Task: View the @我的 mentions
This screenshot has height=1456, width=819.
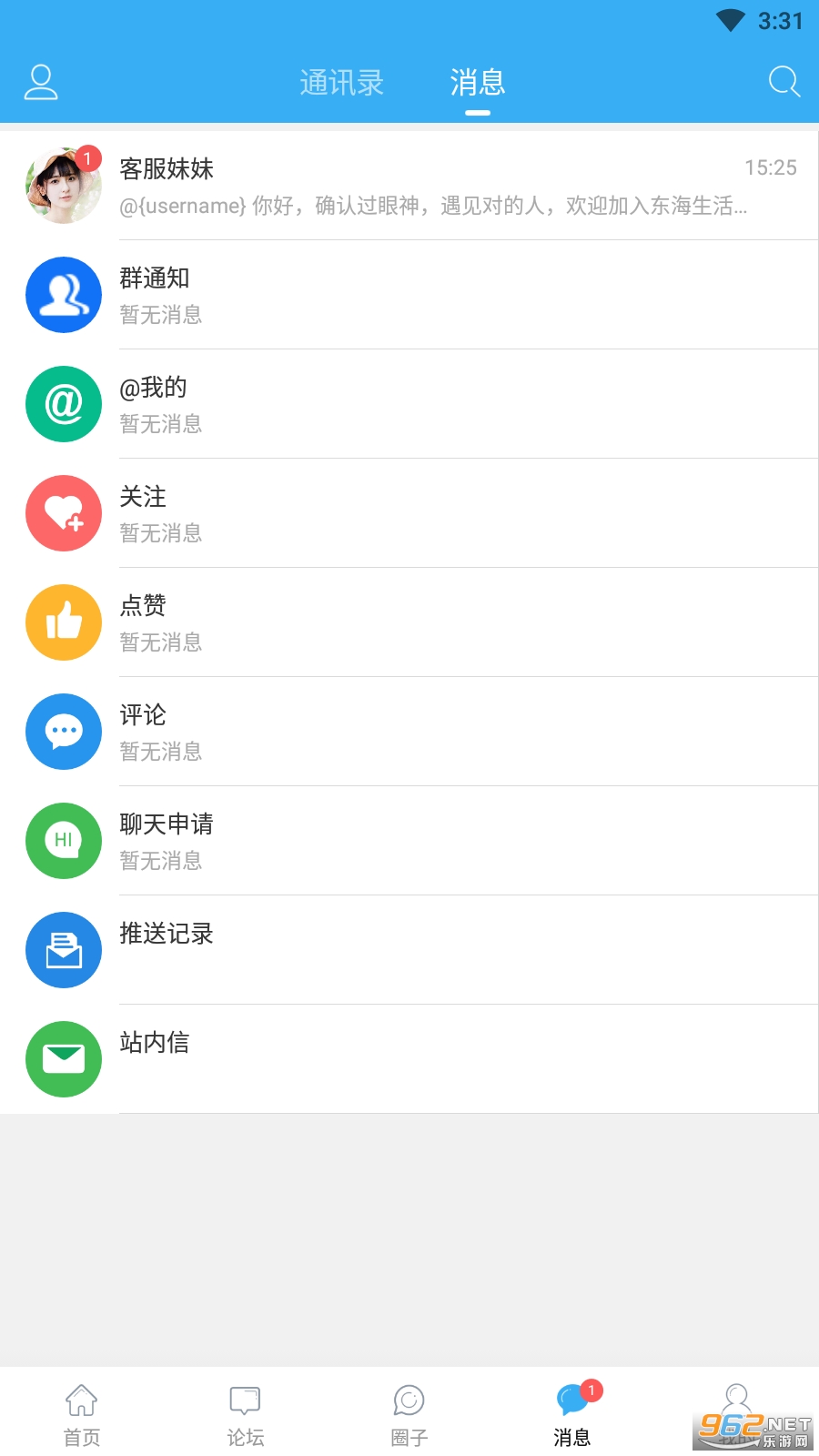Action: coord(409,404)
